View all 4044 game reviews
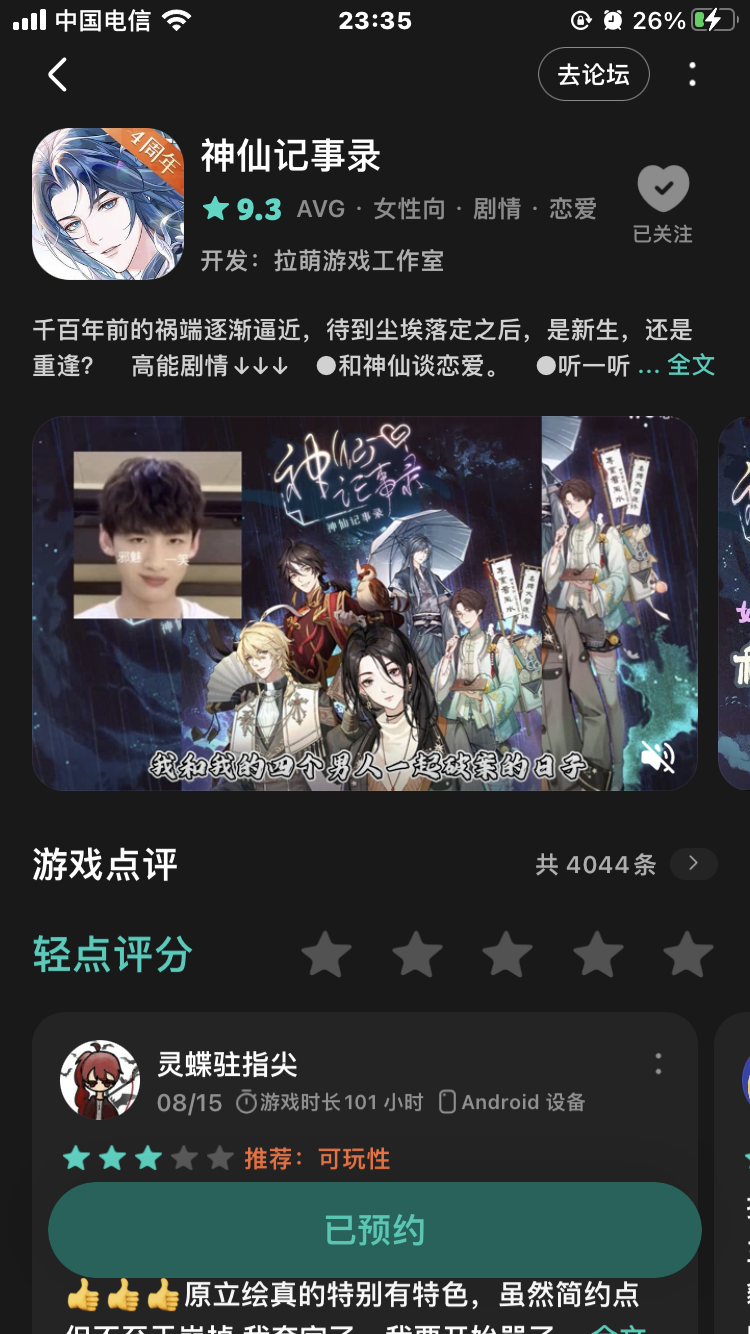This screenshot has width=750, height=1334. coord(626,864)
